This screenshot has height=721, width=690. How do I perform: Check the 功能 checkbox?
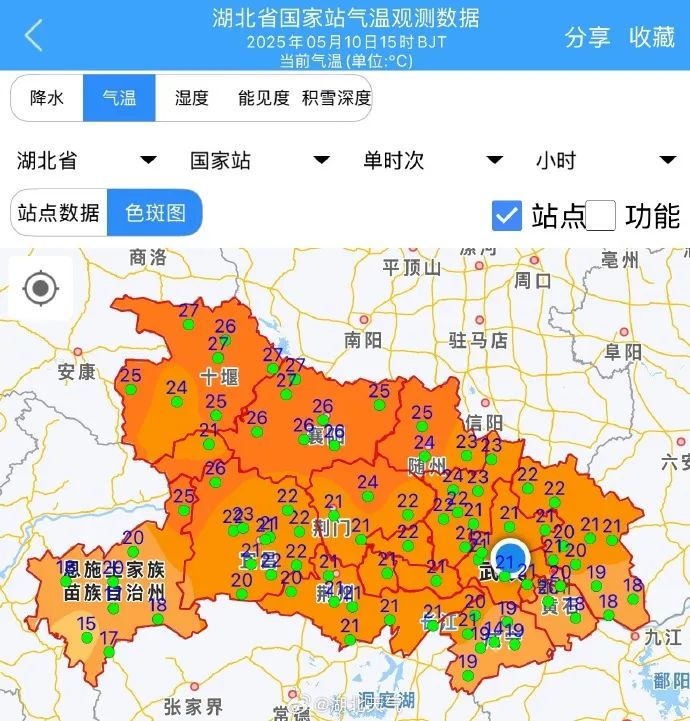601,215
